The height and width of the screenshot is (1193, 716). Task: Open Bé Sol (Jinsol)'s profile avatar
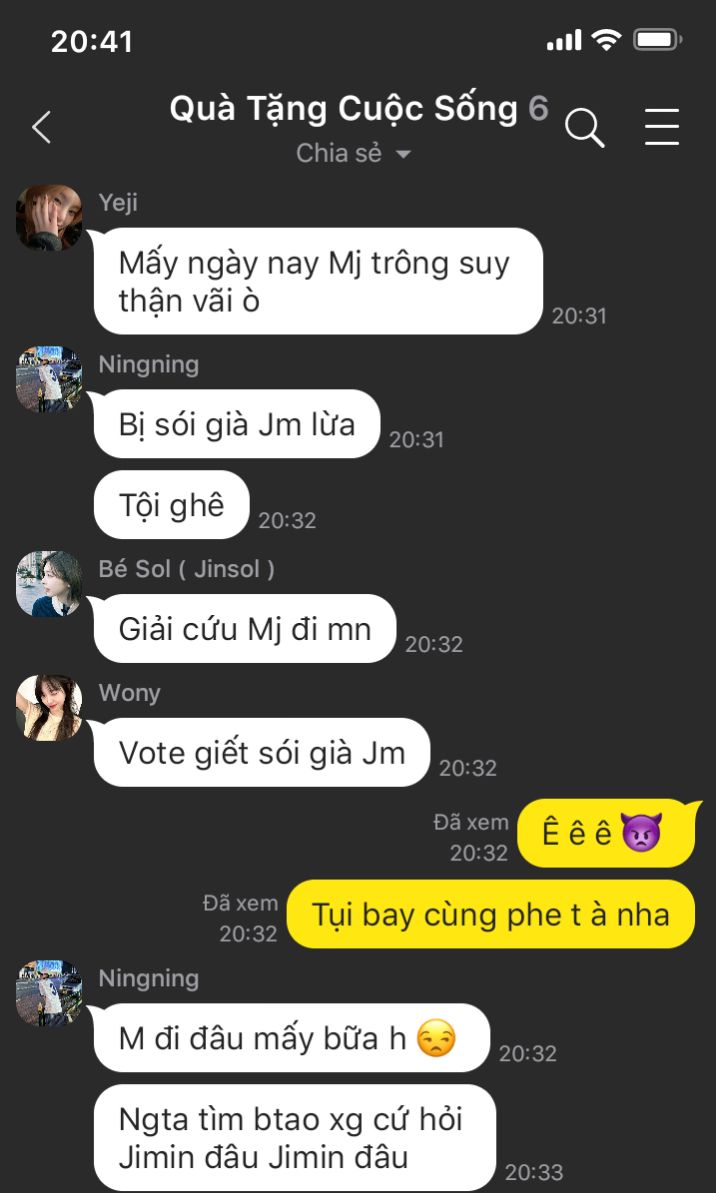[49, 584]
